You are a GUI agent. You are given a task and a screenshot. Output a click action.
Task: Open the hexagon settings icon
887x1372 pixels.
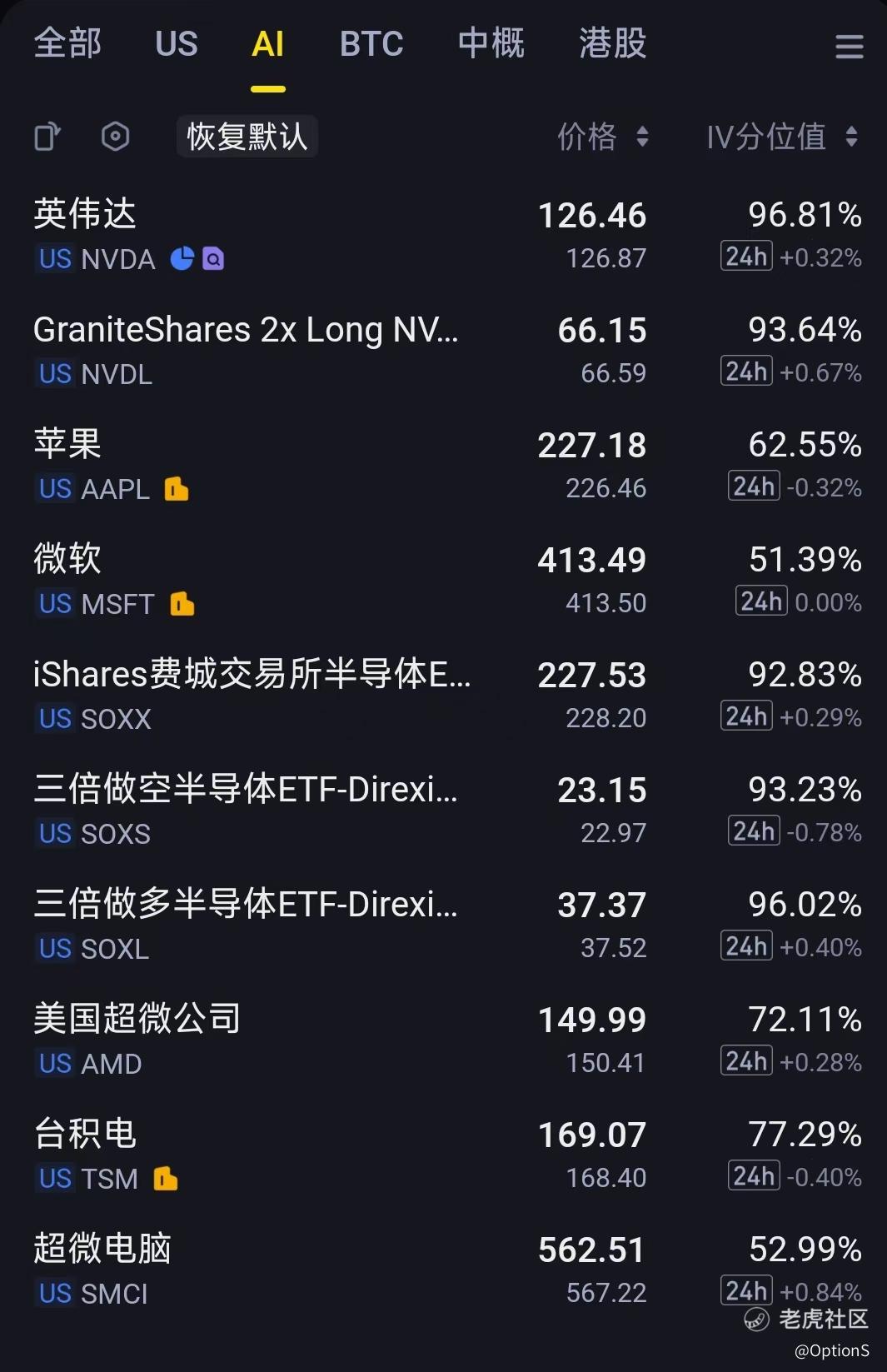(116, 137)
